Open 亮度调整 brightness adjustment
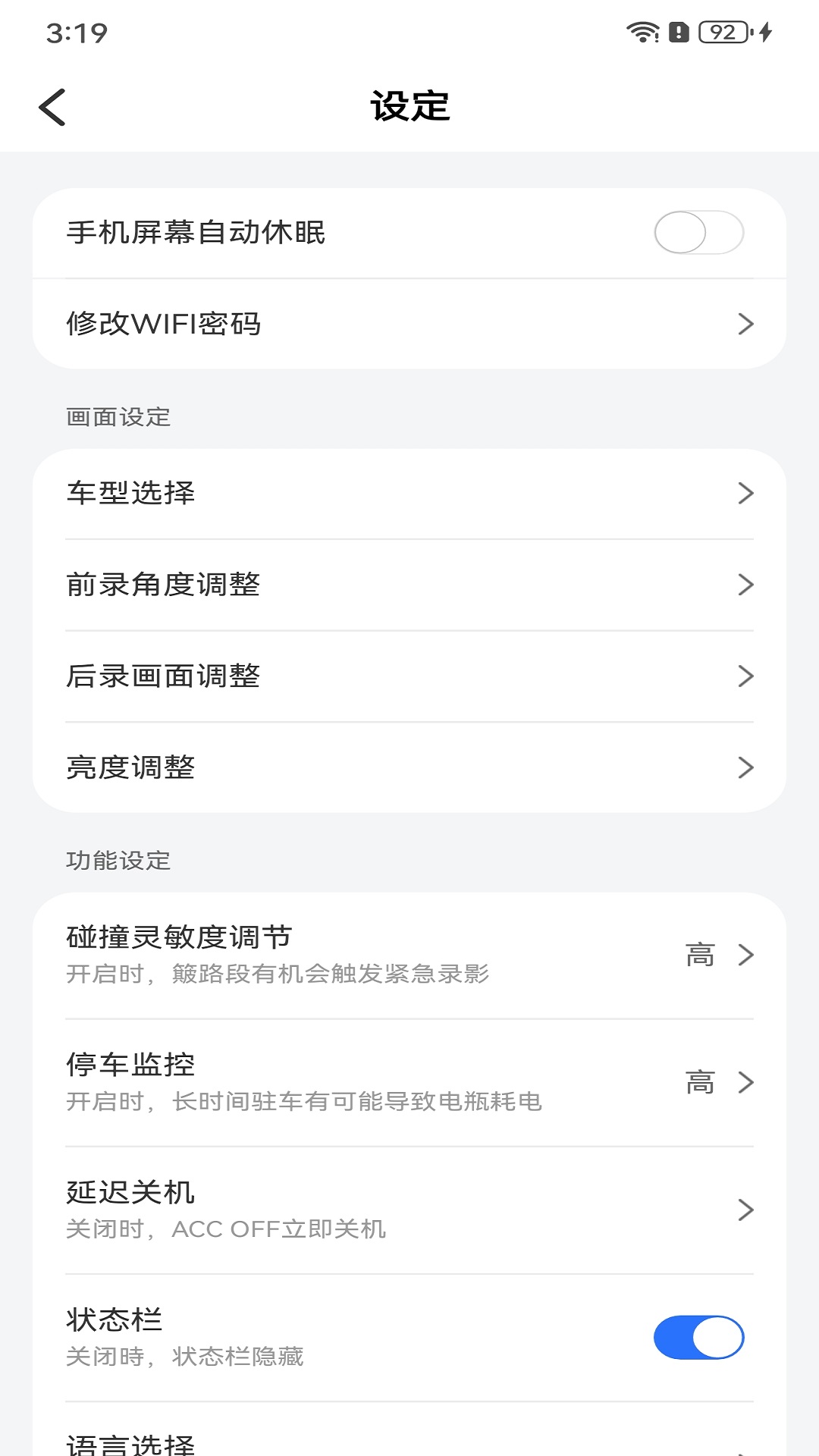819x1456 pixels. point(409,767)
